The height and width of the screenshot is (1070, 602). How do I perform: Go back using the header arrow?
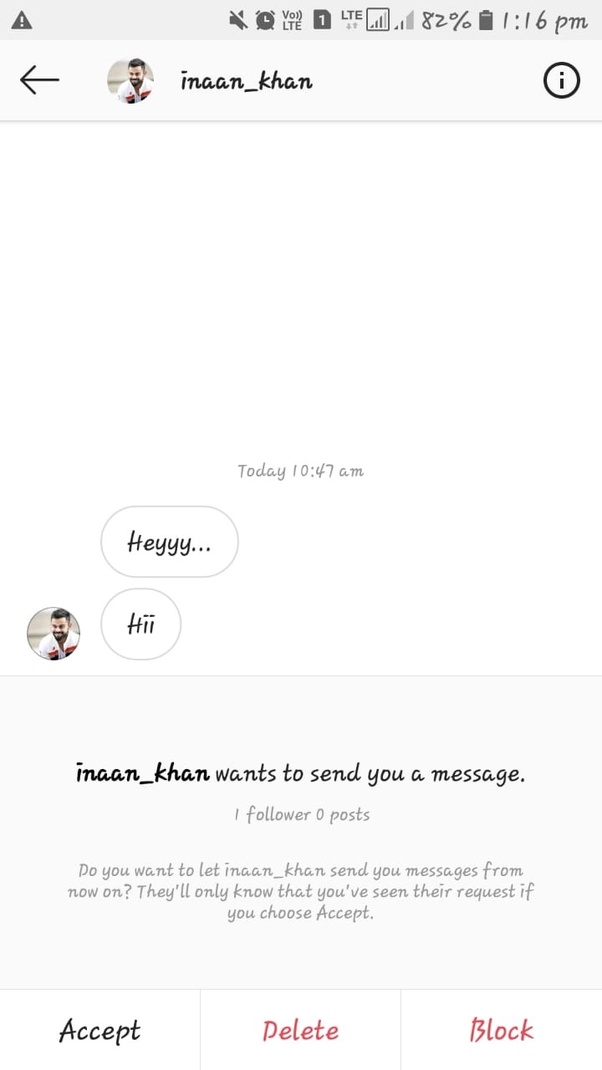coord(39,81)
